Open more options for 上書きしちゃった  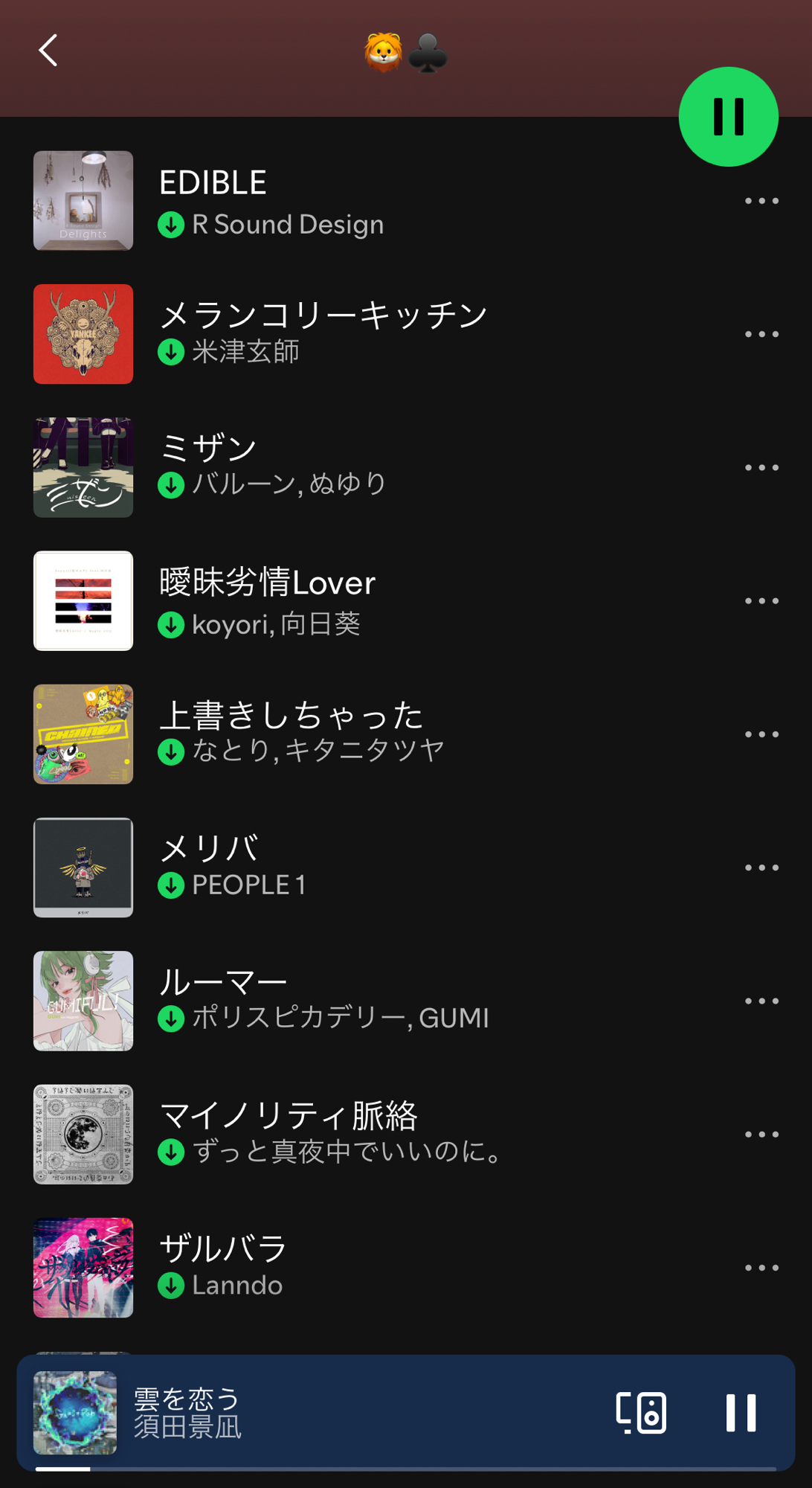pyautogui.click(x=761, y=734)
